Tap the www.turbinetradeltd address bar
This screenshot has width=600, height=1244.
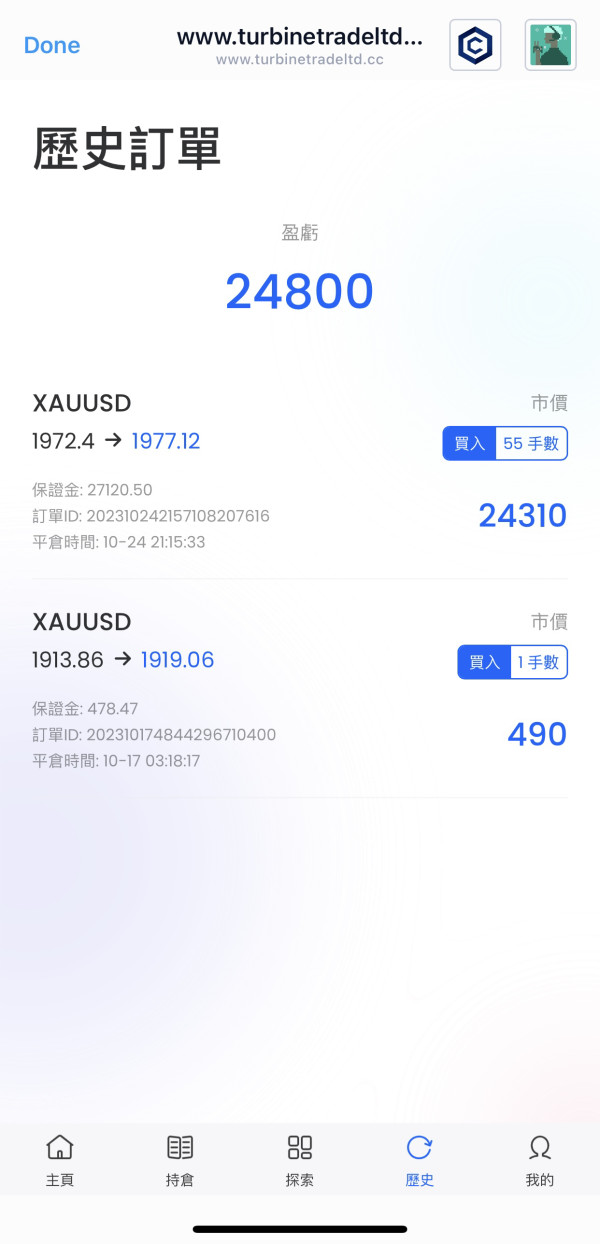tap(300, 46)
